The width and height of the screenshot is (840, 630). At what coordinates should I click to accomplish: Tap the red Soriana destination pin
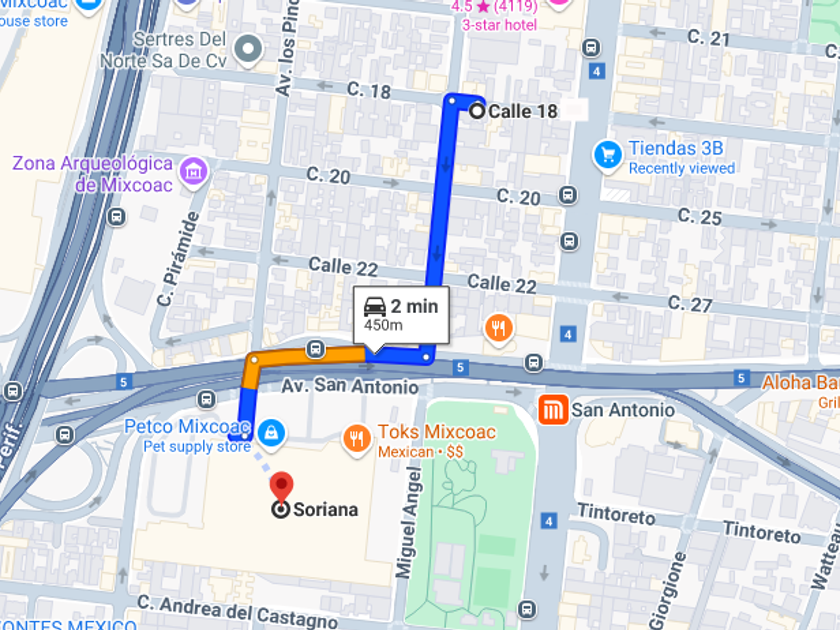(x=281, y=486)
